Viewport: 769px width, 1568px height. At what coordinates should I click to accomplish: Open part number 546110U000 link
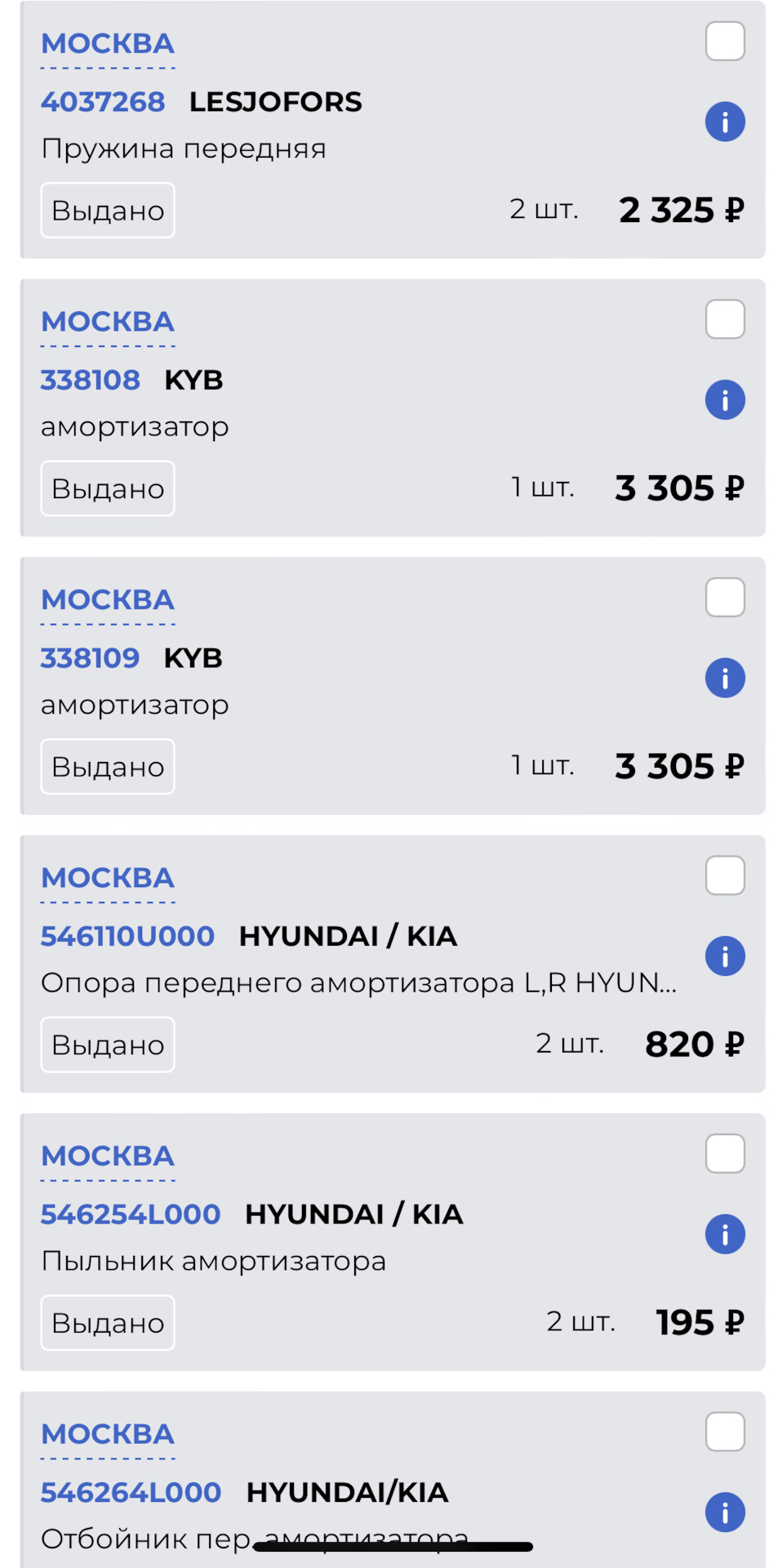click(x=128, y=937)
